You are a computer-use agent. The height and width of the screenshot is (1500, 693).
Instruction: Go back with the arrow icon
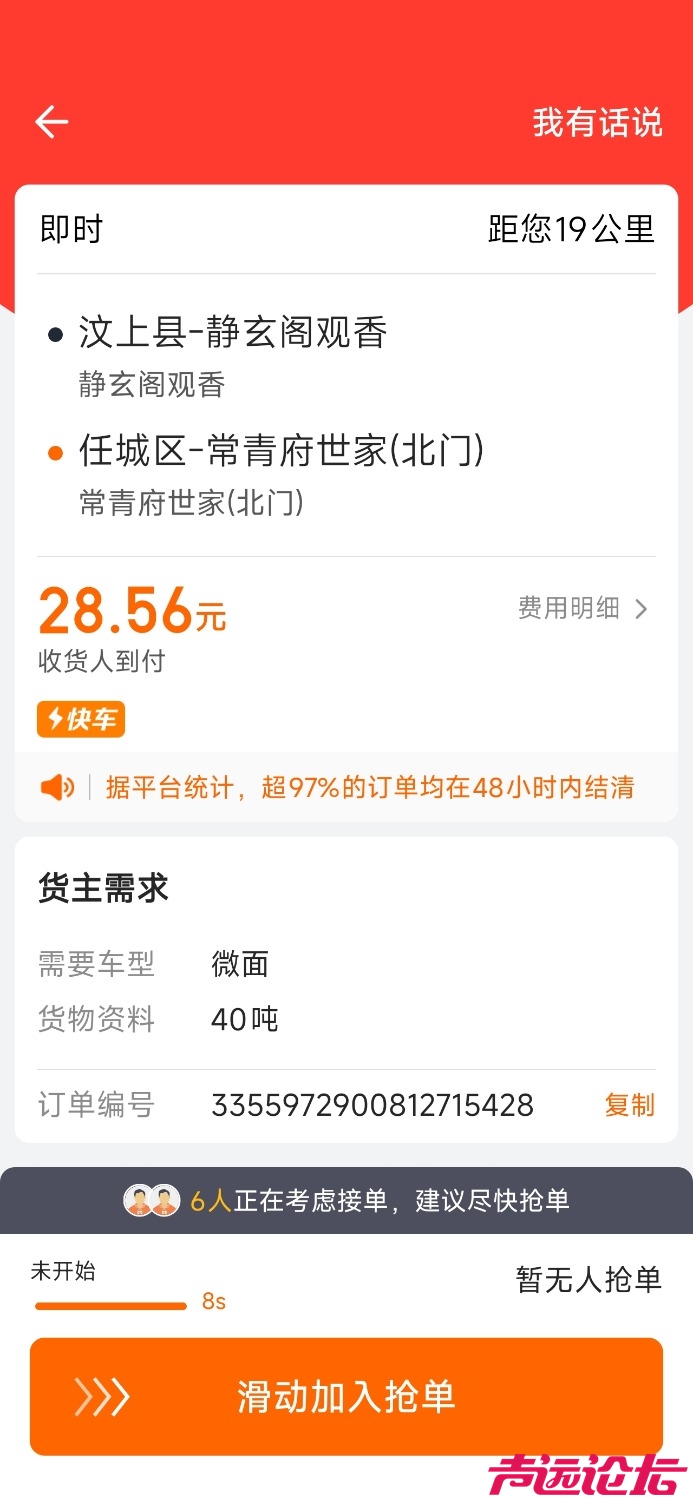pyautogui.click(x=51, y=122)
